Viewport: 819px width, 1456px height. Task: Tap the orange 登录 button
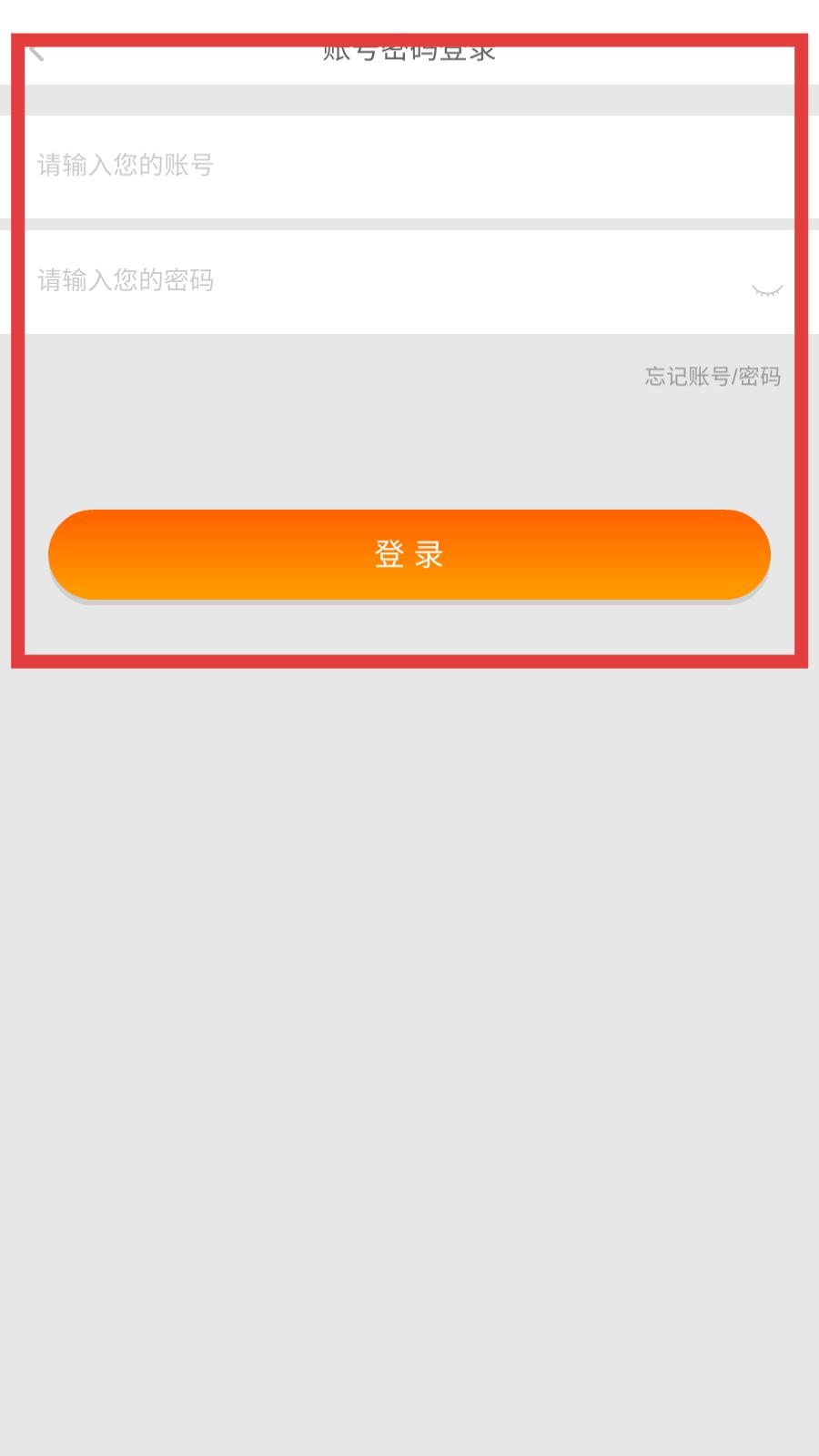coord(409,554)
